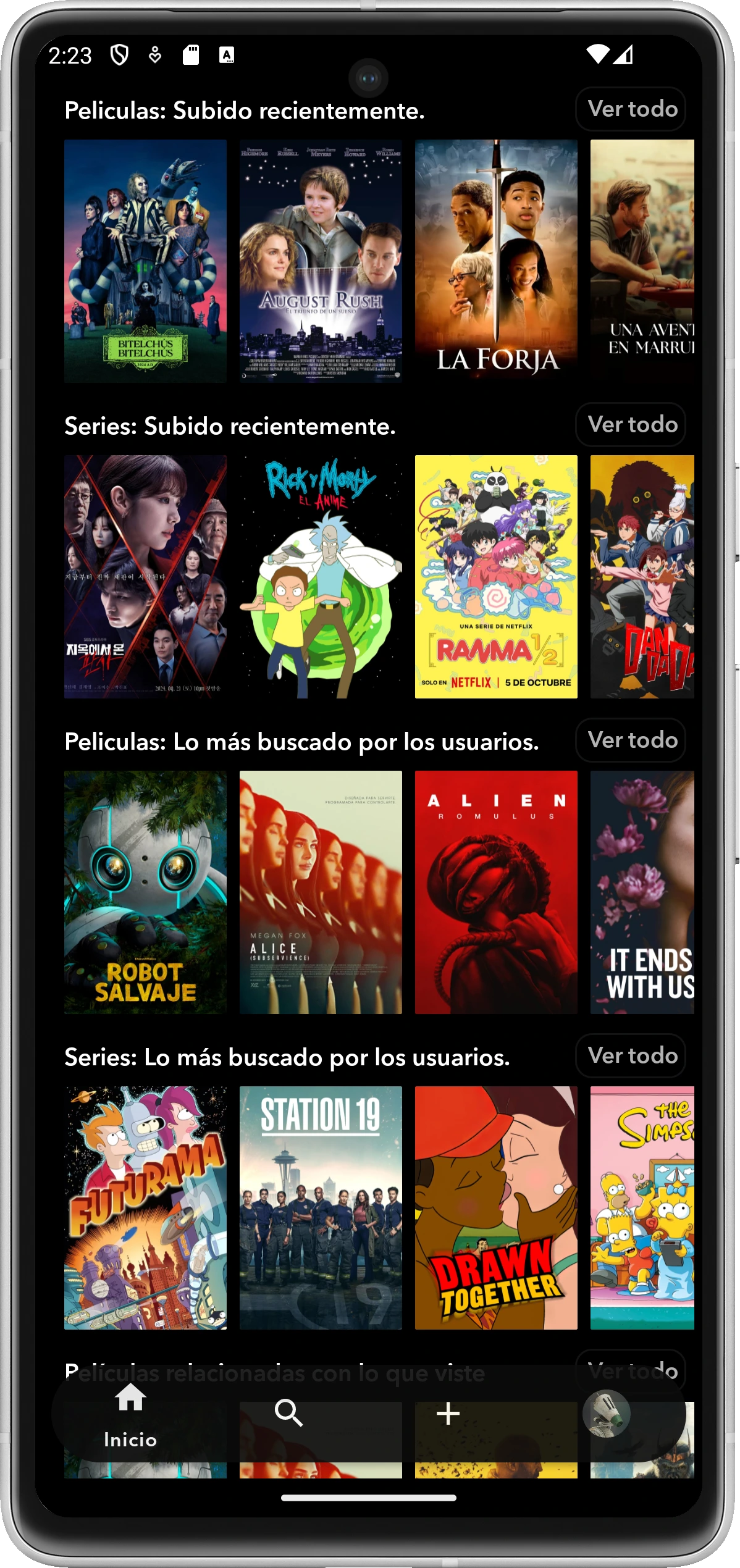This screenshot has height=1568, width=740.
Task: Ver todo for Peliculas: Subido recientemente
Action: tap(631, 109)
